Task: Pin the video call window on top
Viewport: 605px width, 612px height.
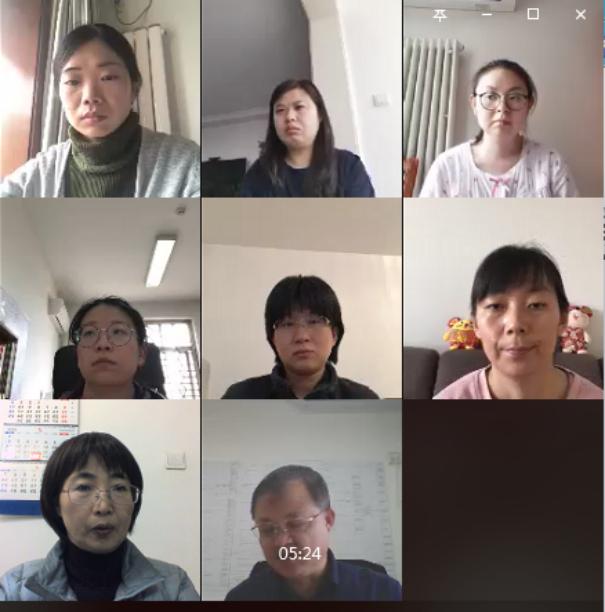Action: (439, 14)
